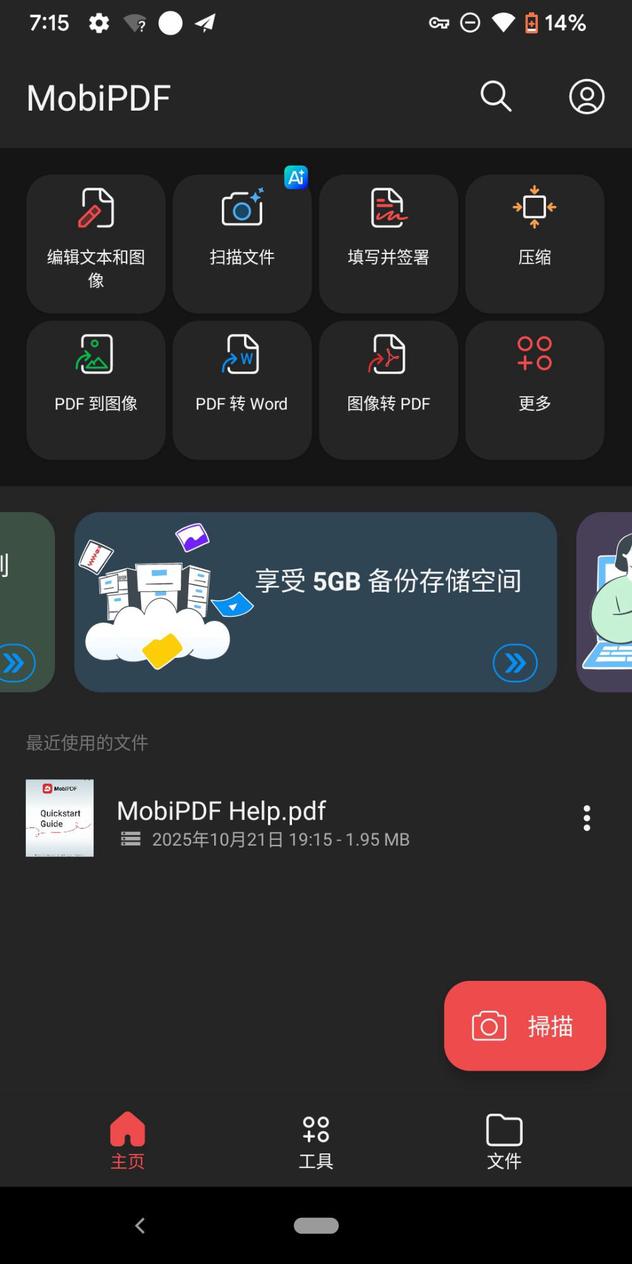Open the account profile icon
The image size is (632, 1264).
coord(587,97)
